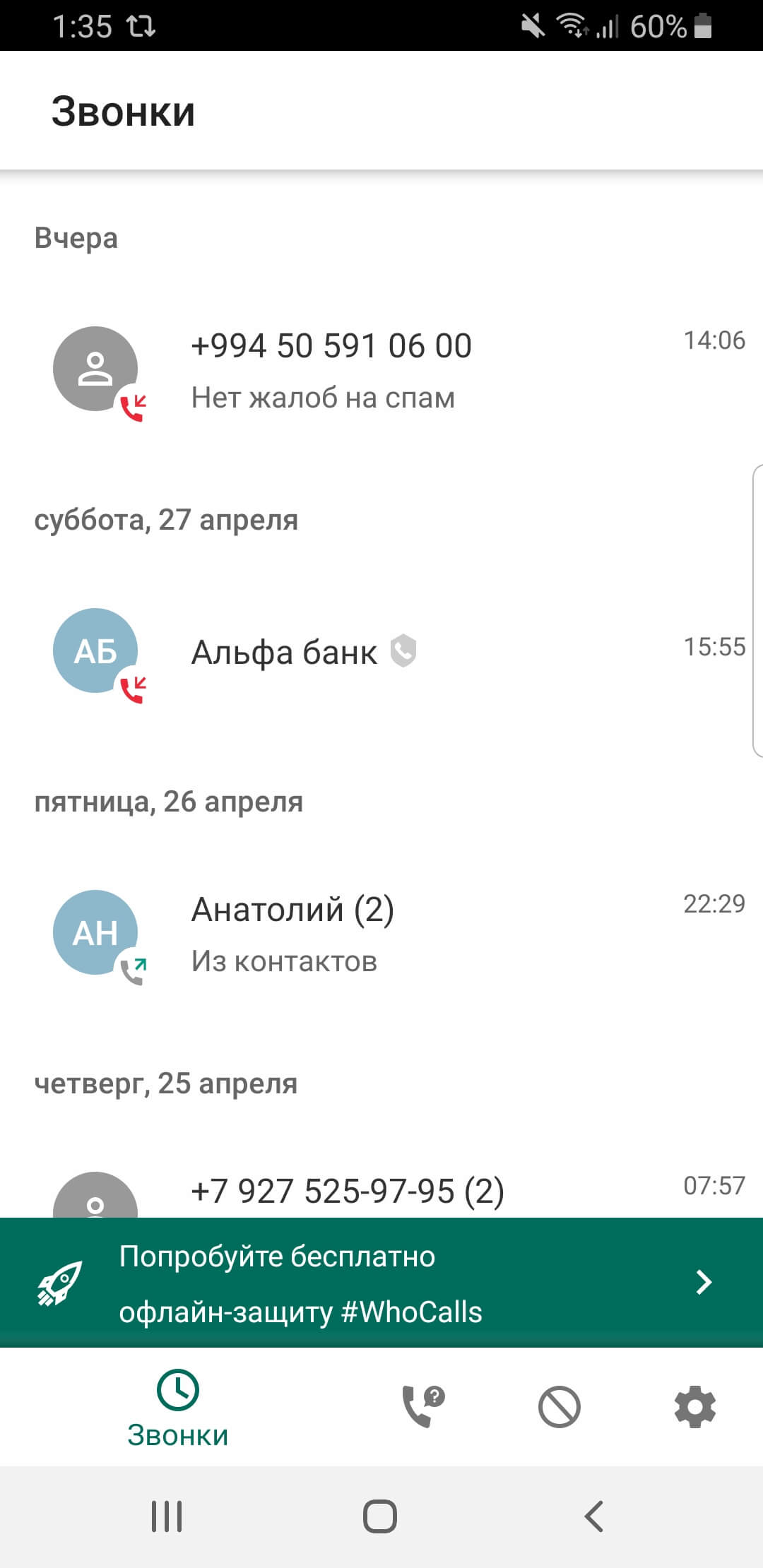Go back with the system back button
Screen dimensions: 763x1568
594,1516
